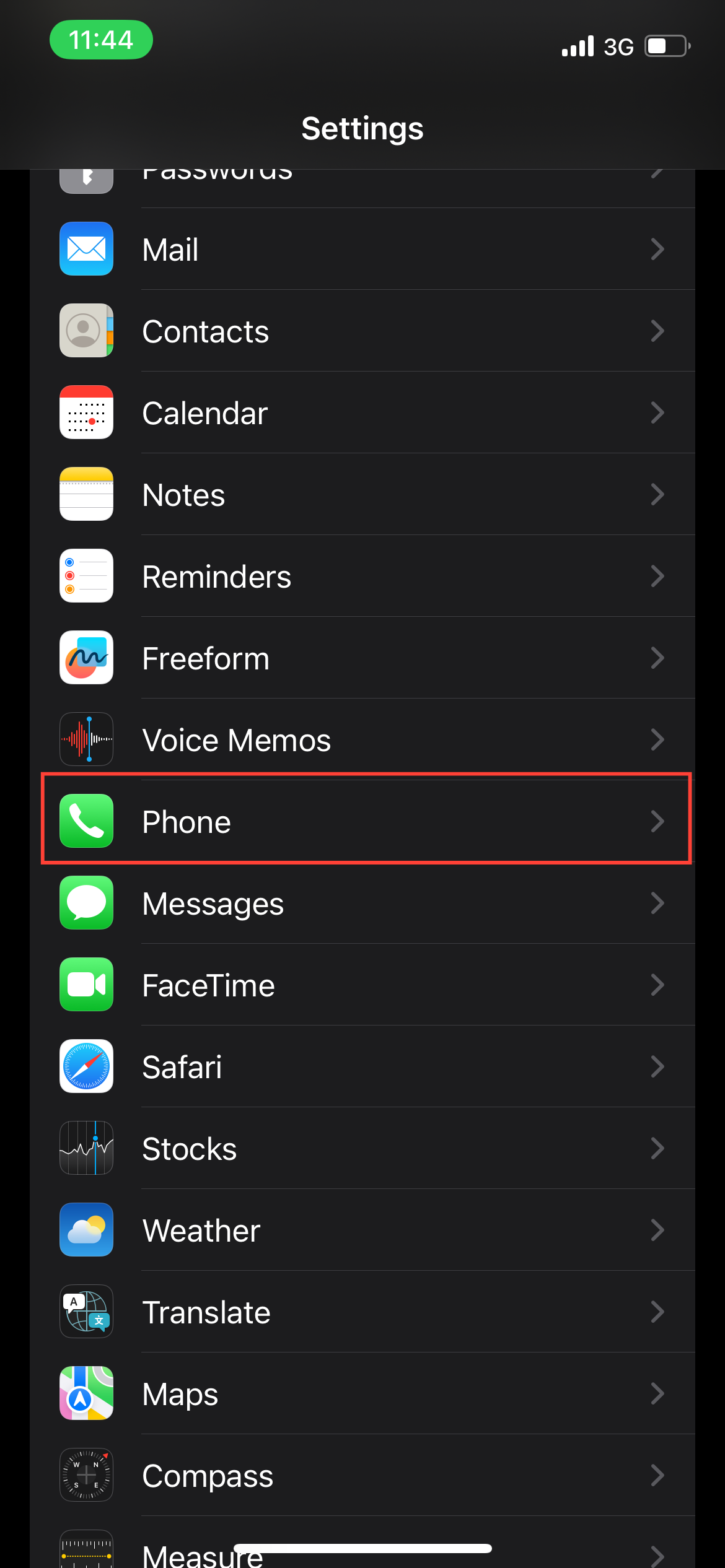Open the Notes settings
Viewport: 725px width, 1568px height.
click(x=362, y=495)
